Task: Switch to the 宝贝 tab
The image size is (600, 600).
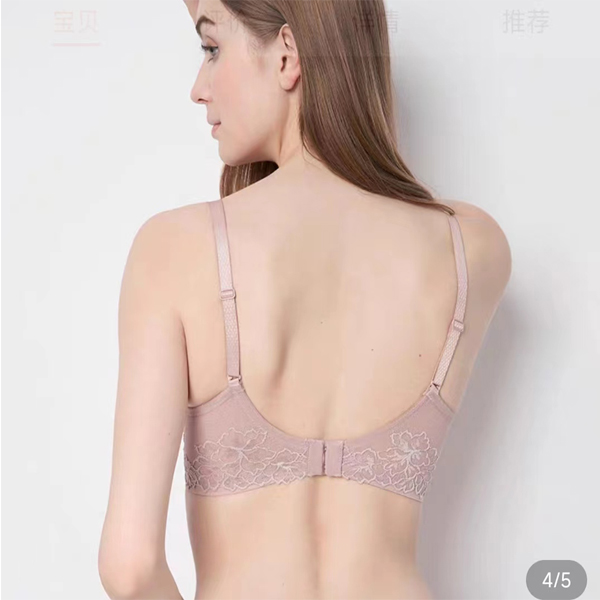Action: click(76, 21)
